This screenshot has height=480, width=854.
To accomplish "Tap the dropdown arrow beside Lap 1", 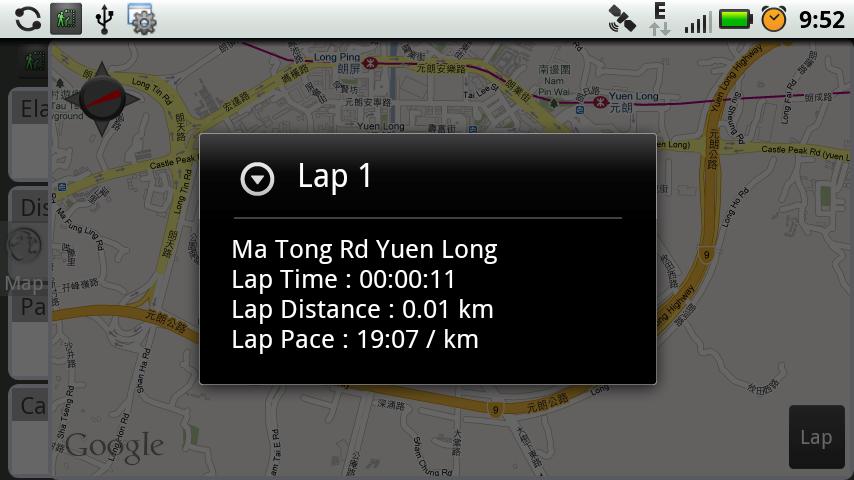I will point(258,179).
